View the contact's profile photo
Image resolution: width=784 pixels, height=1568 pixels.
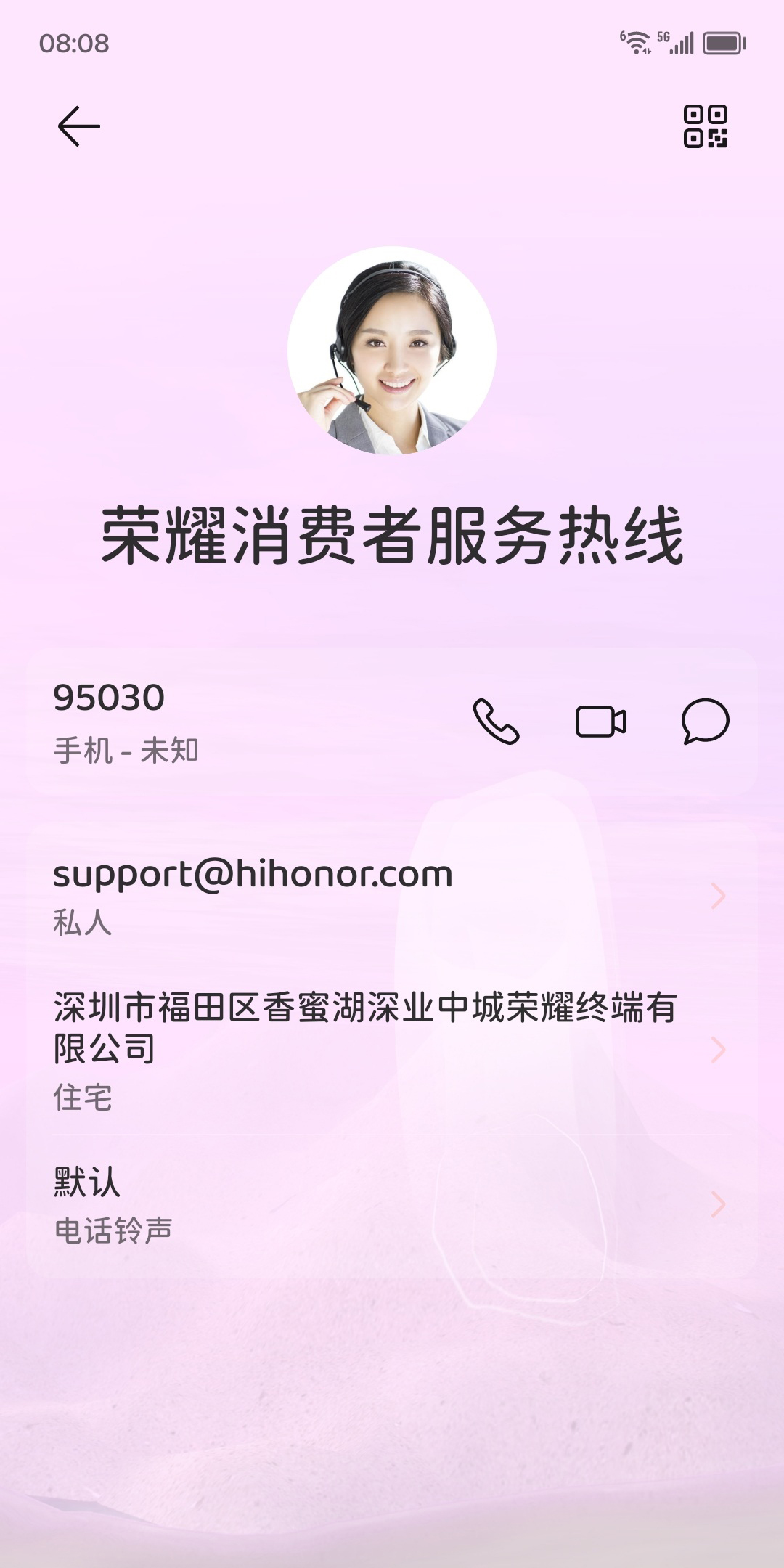392,351
